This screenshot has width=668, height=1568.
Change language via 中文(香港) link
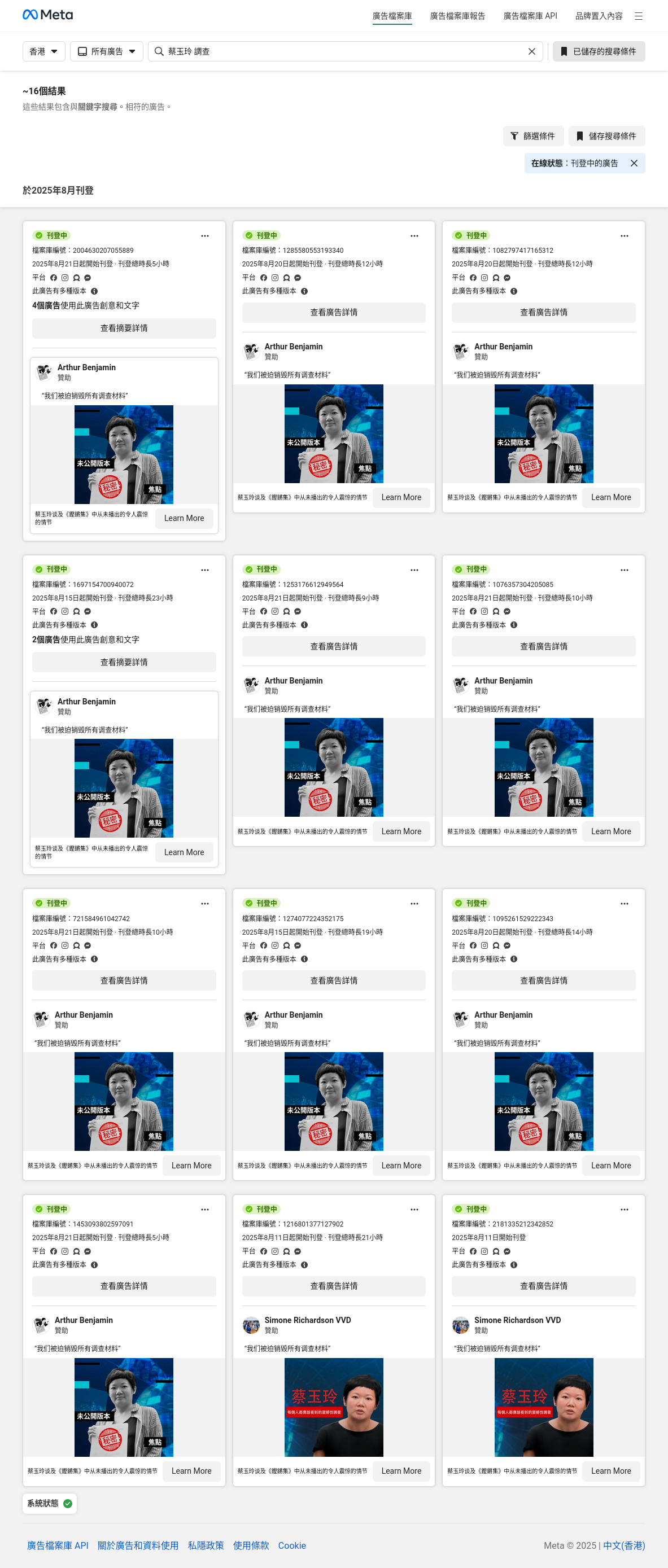pos(623,1545)
